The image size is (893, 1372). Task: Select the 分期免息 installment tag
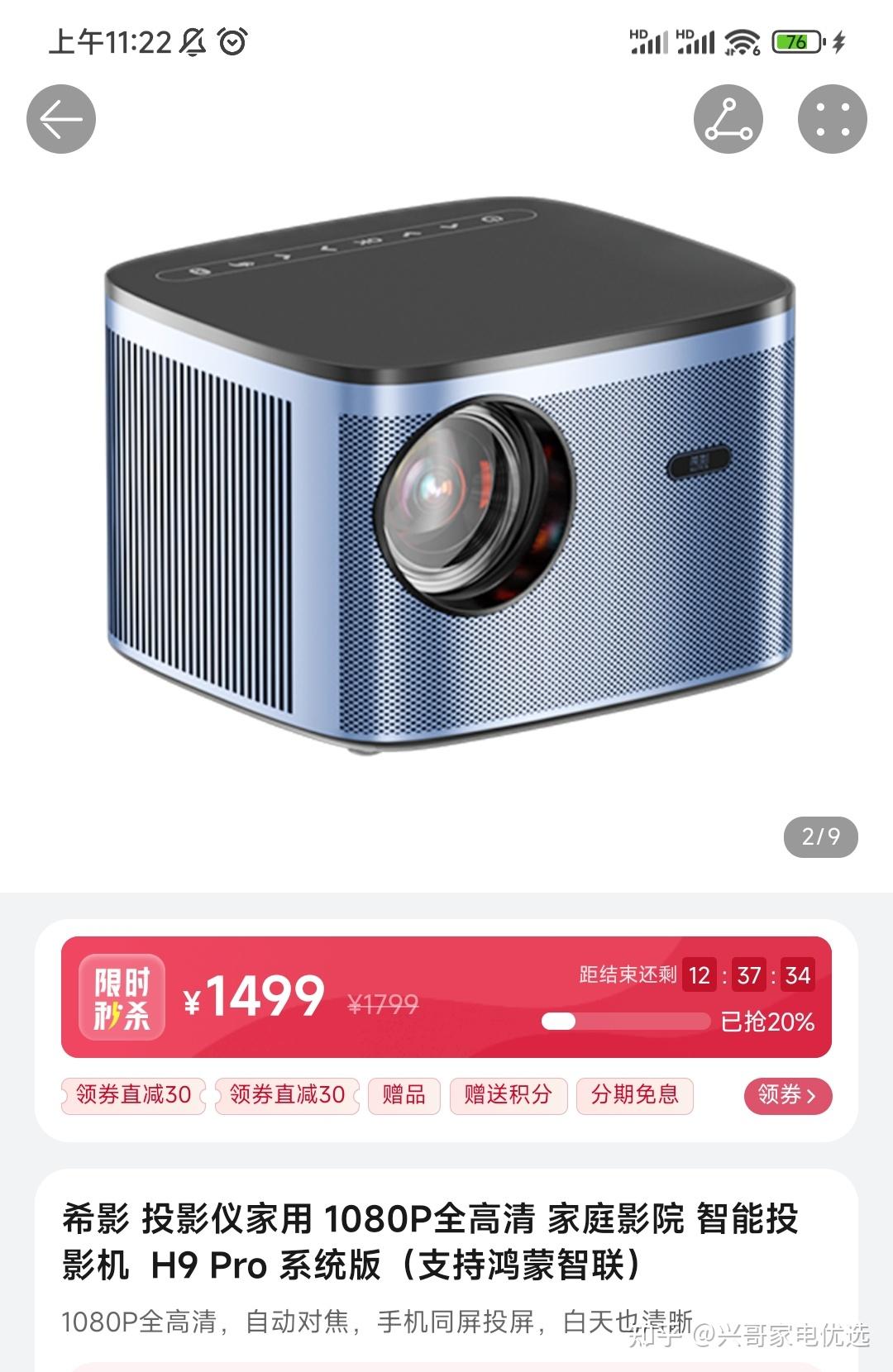633,1095
